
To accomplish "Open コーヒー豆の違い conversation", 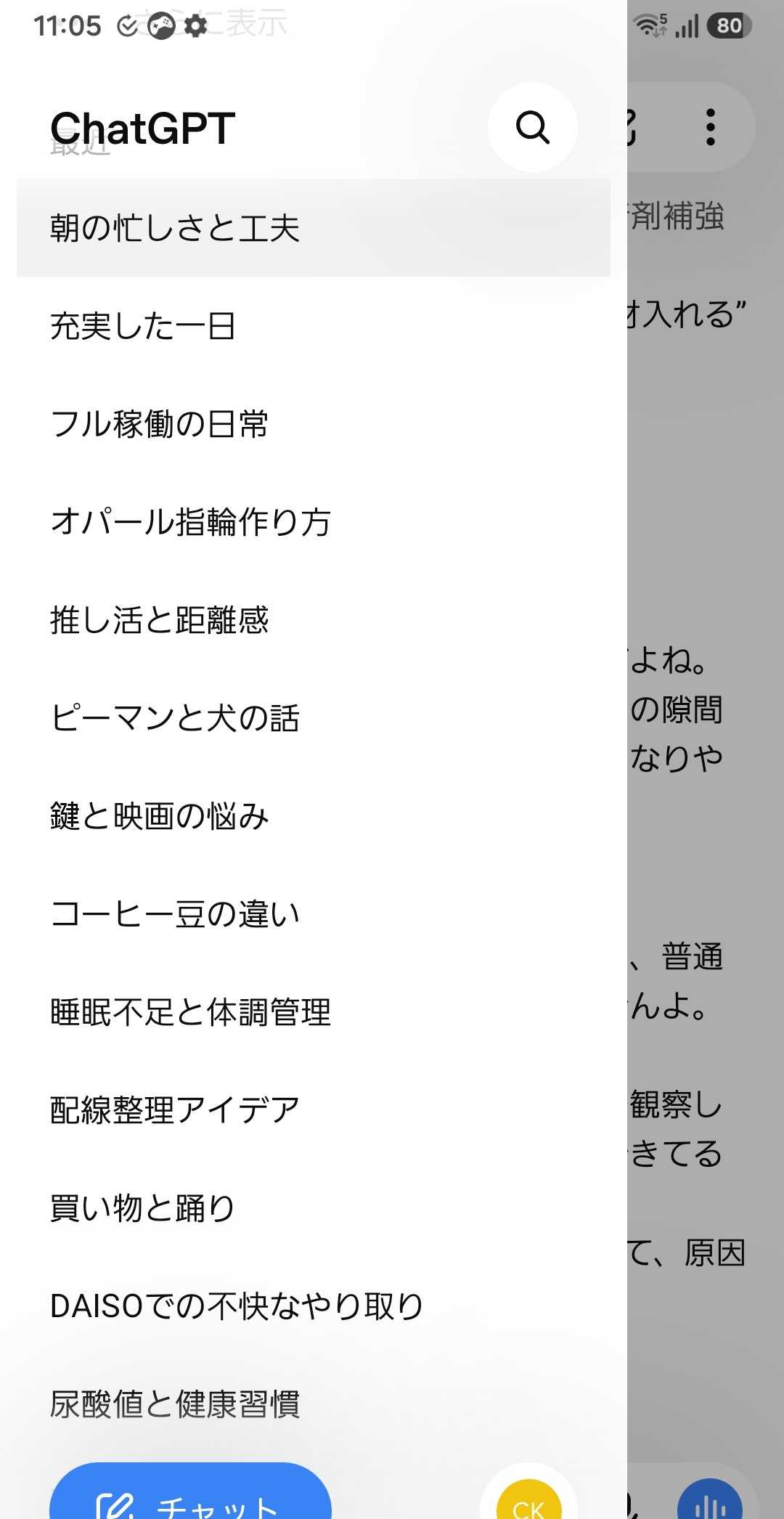I will [314, 914].
